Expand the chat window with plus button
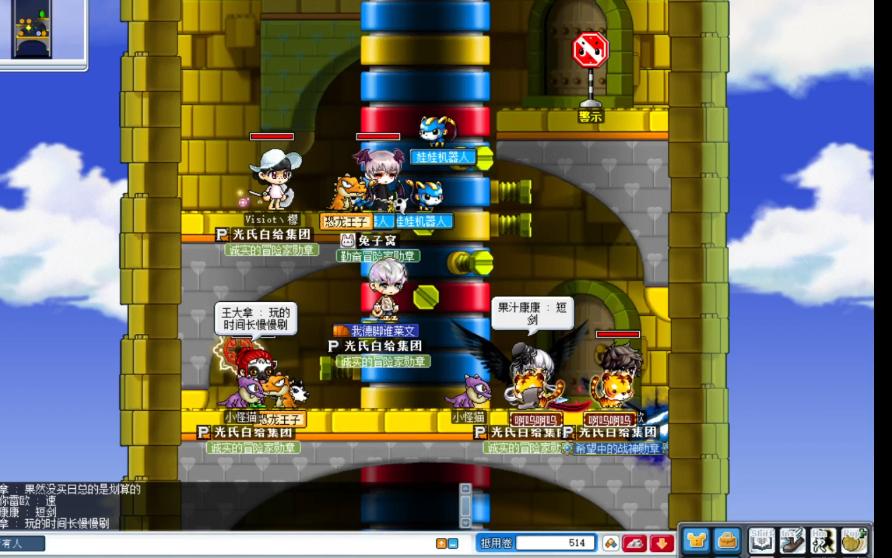 (440, 543)
